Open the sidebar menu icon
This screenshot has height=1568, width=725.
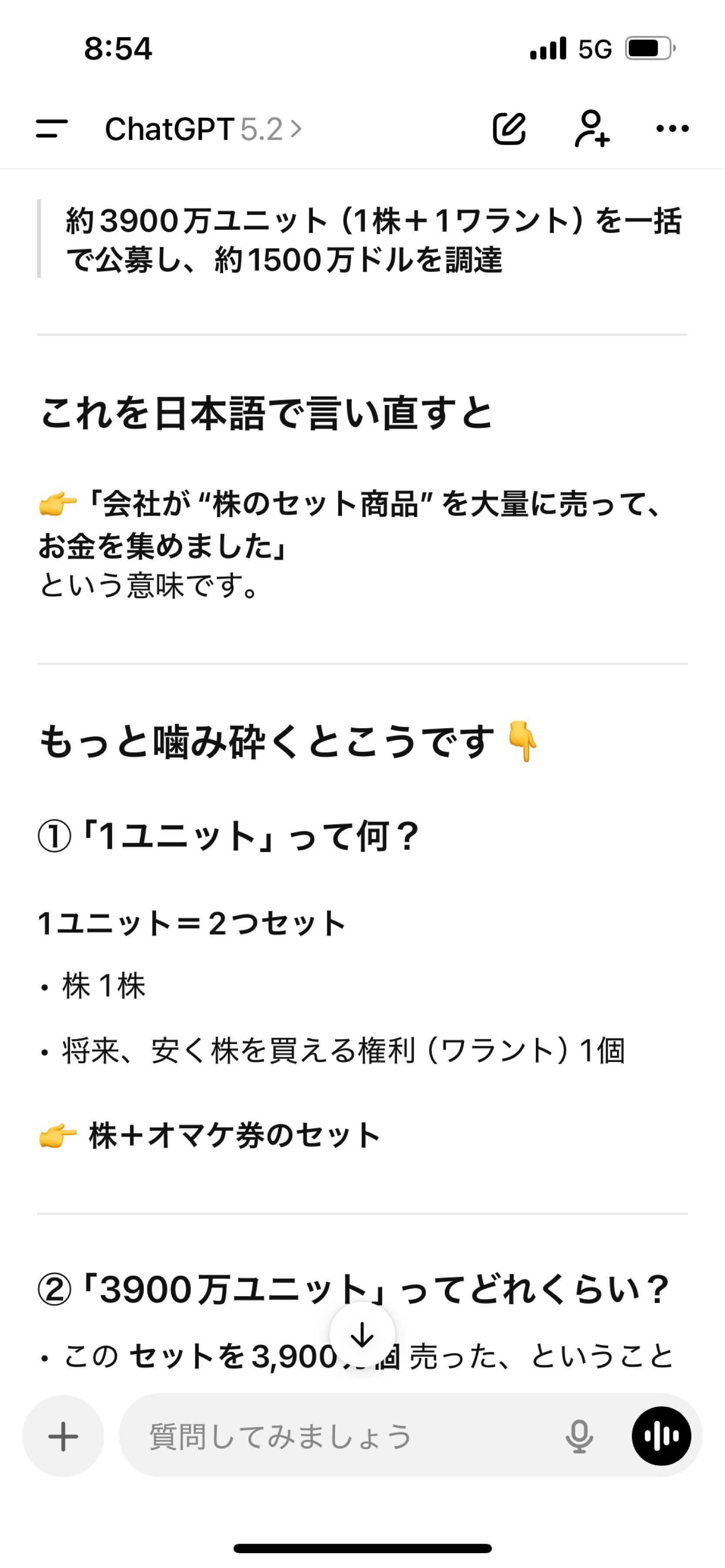tap(52, 128)
